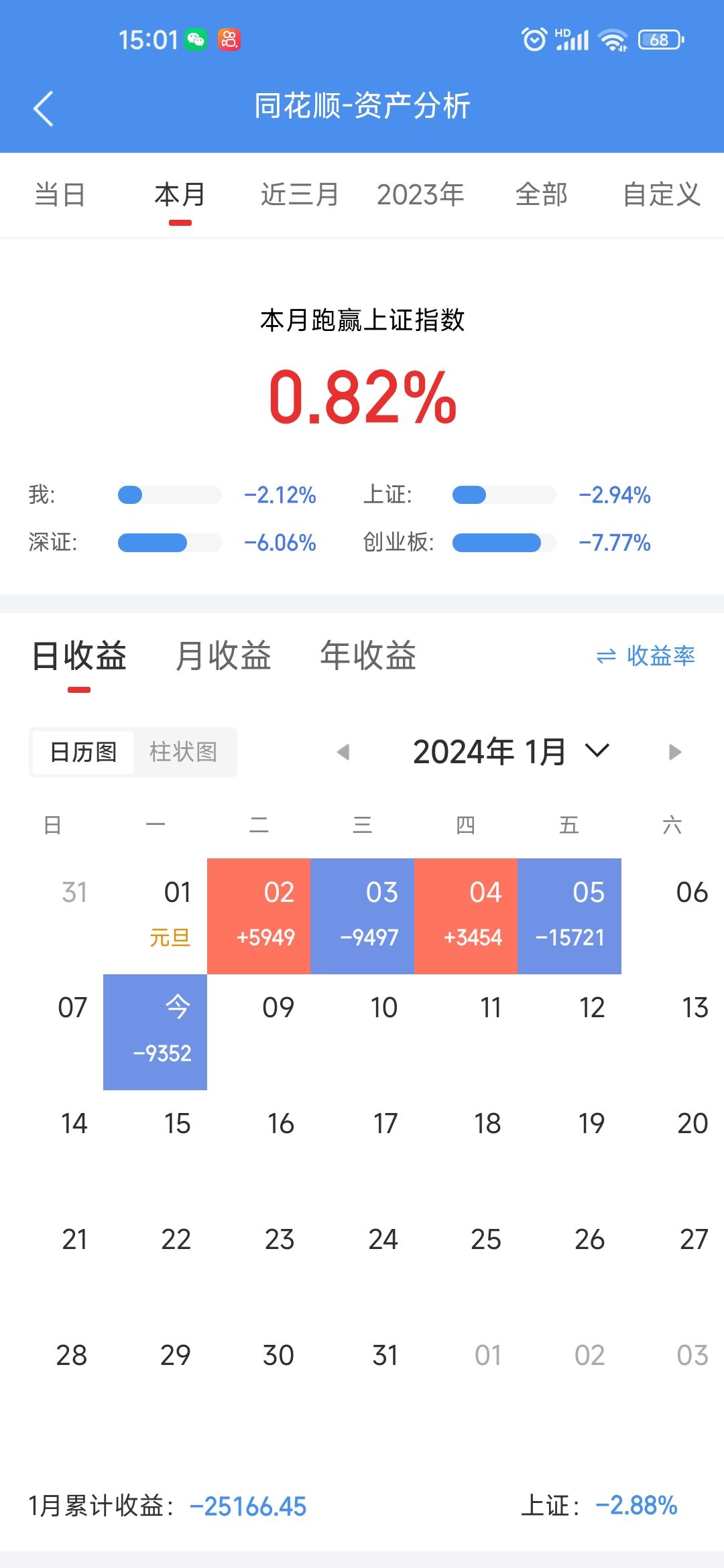This screenshot has width=724, height=1568.
Task: Switch to the 月收益 tab
Action: pos(223,655)
